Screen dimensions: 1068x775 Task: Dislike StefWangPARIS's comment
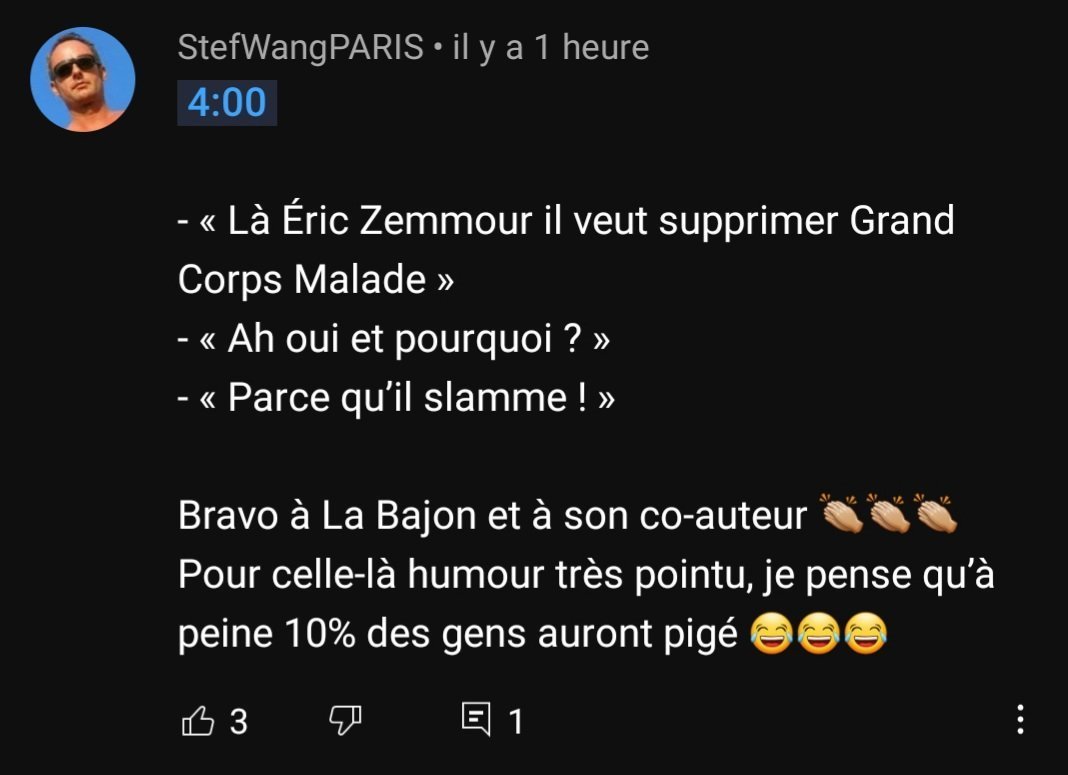coord(345,720)
